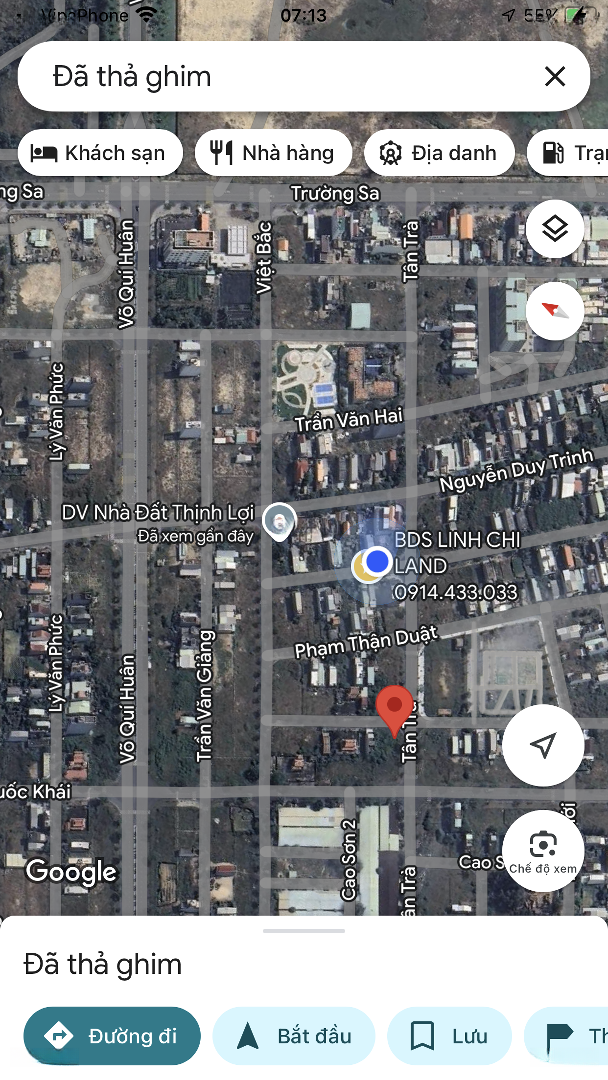Show Nhà hàng places nearby

pos(273,153)
